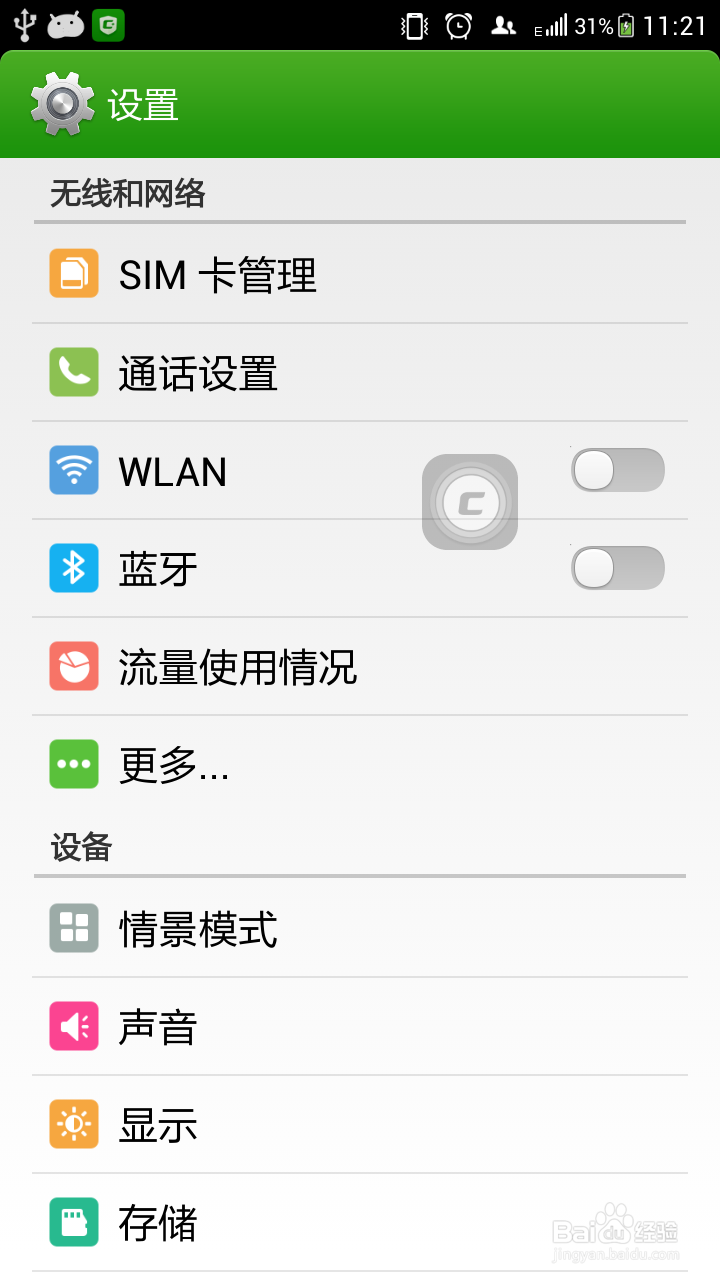Tap the Settings gear icon in the header
The image size is (720, 1280).
[62, 104]
